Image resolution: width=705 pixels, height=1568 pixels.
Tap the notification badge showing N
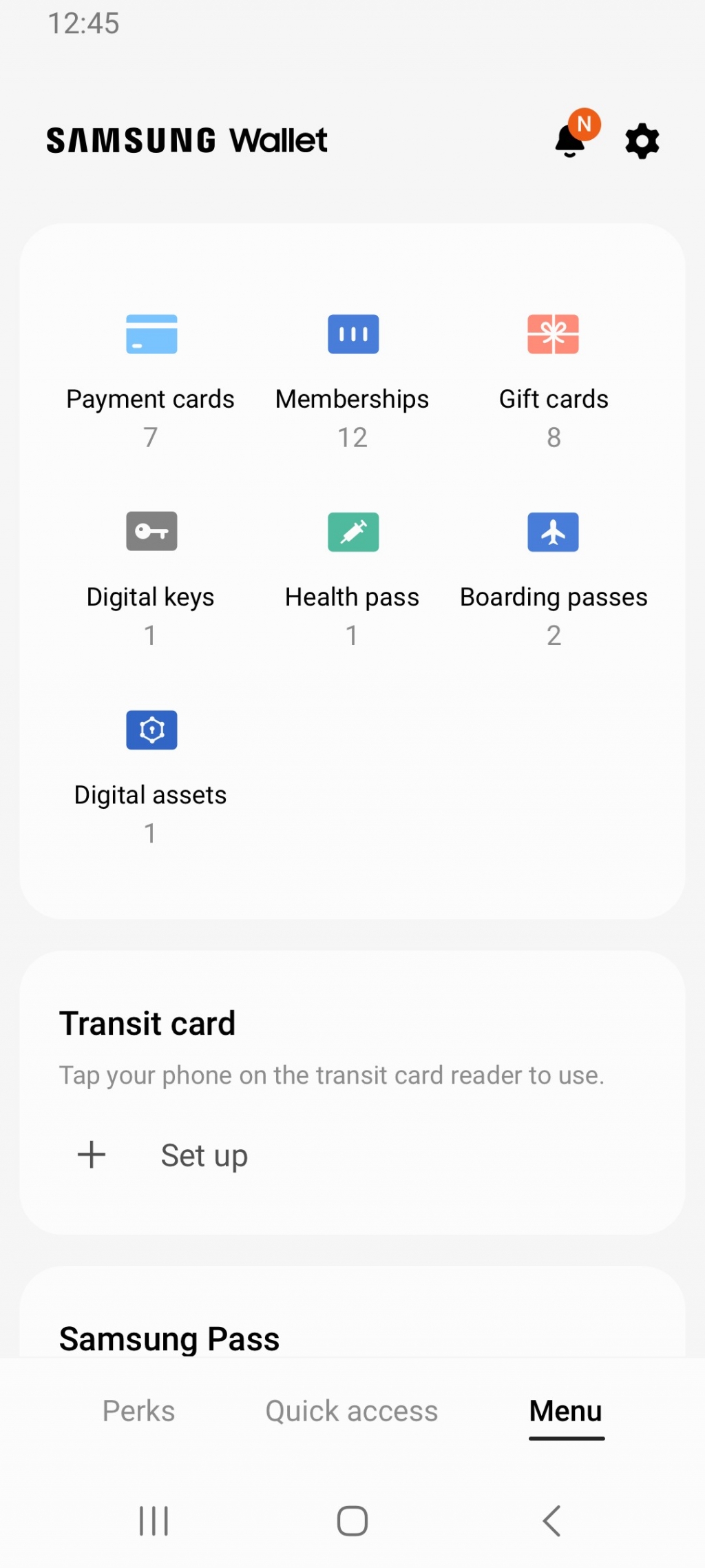point(585,124)
